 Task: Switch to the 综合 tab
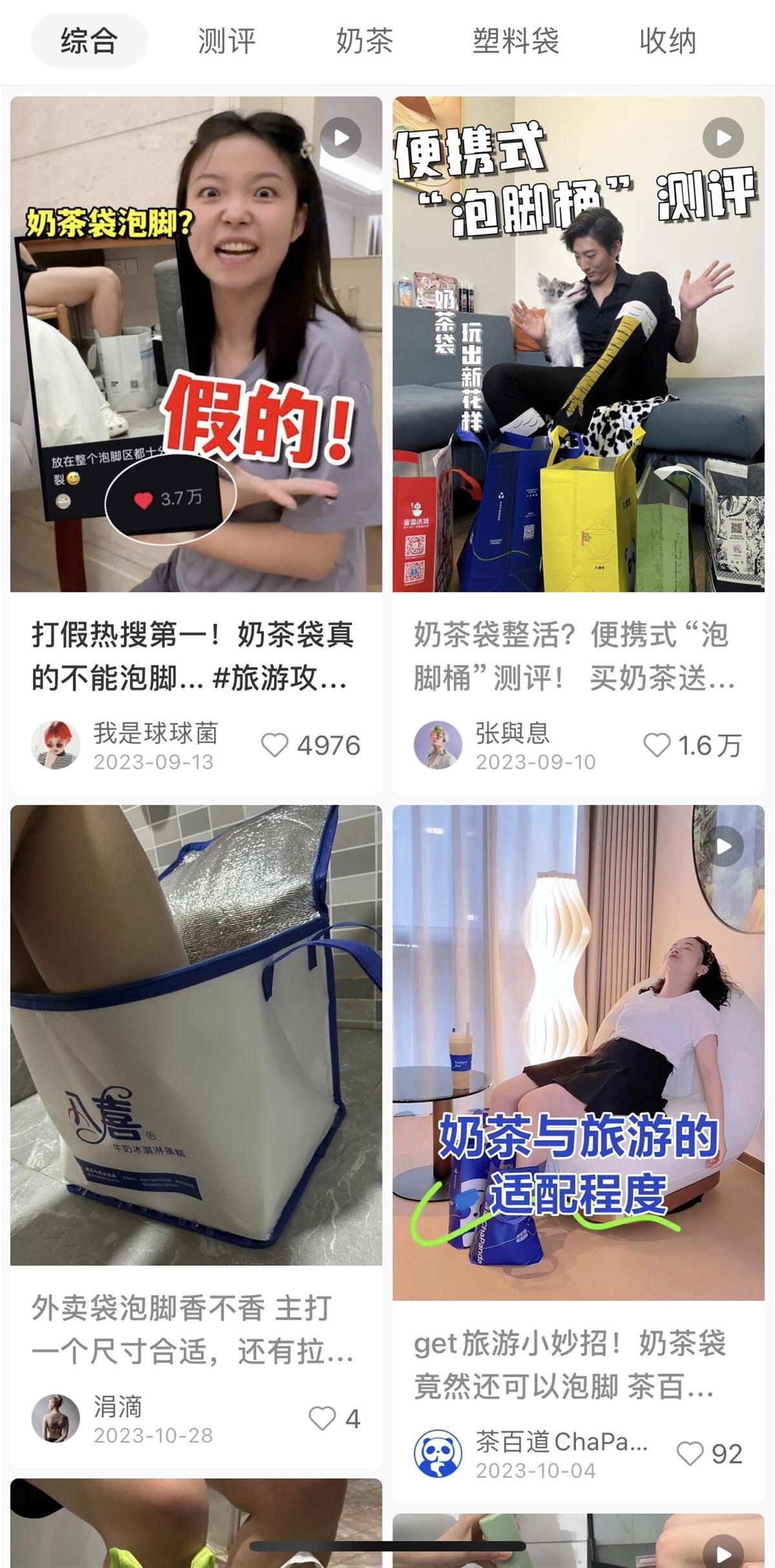[89, 41]
